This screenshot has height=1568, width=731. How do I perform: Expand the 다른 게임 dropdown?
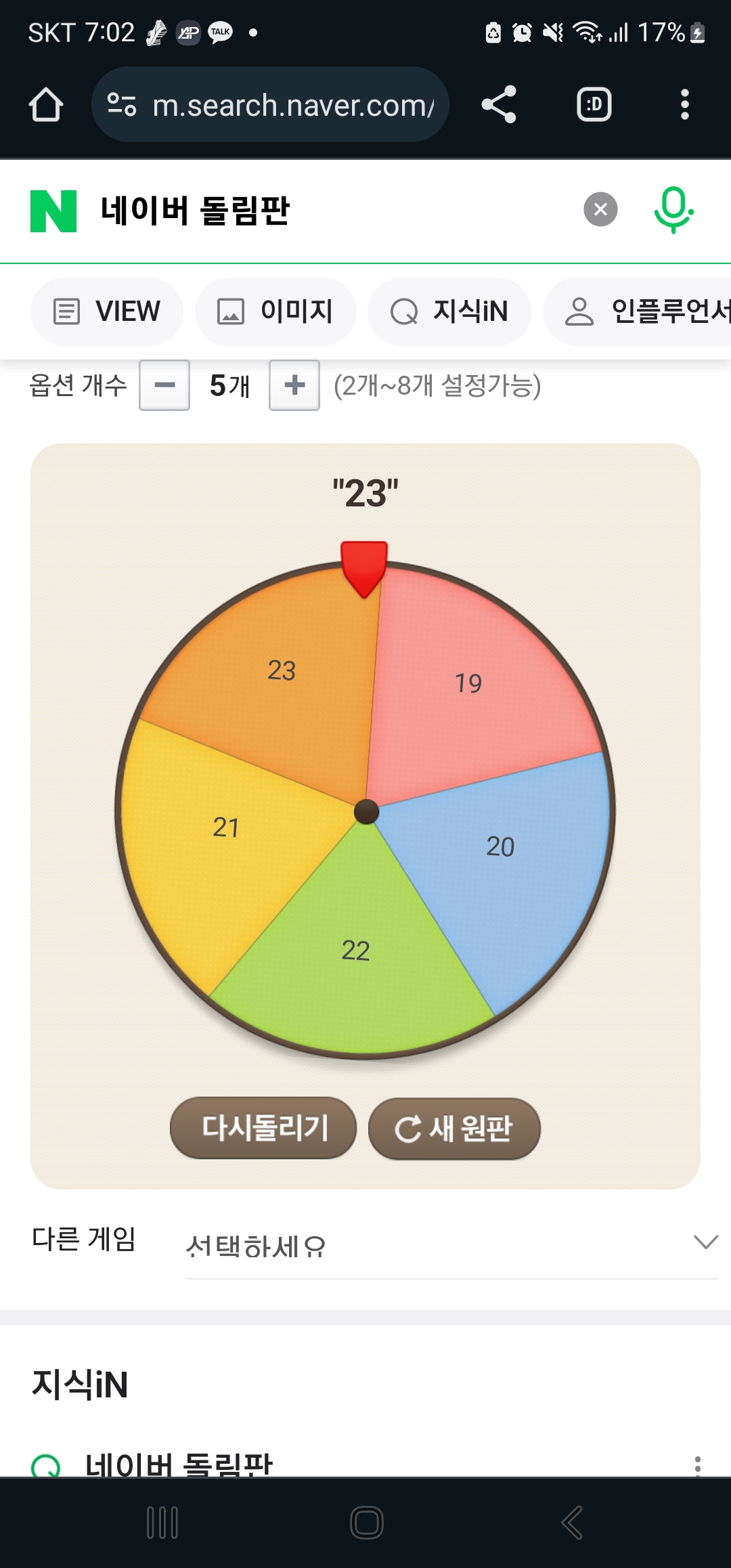[451, 1244]
